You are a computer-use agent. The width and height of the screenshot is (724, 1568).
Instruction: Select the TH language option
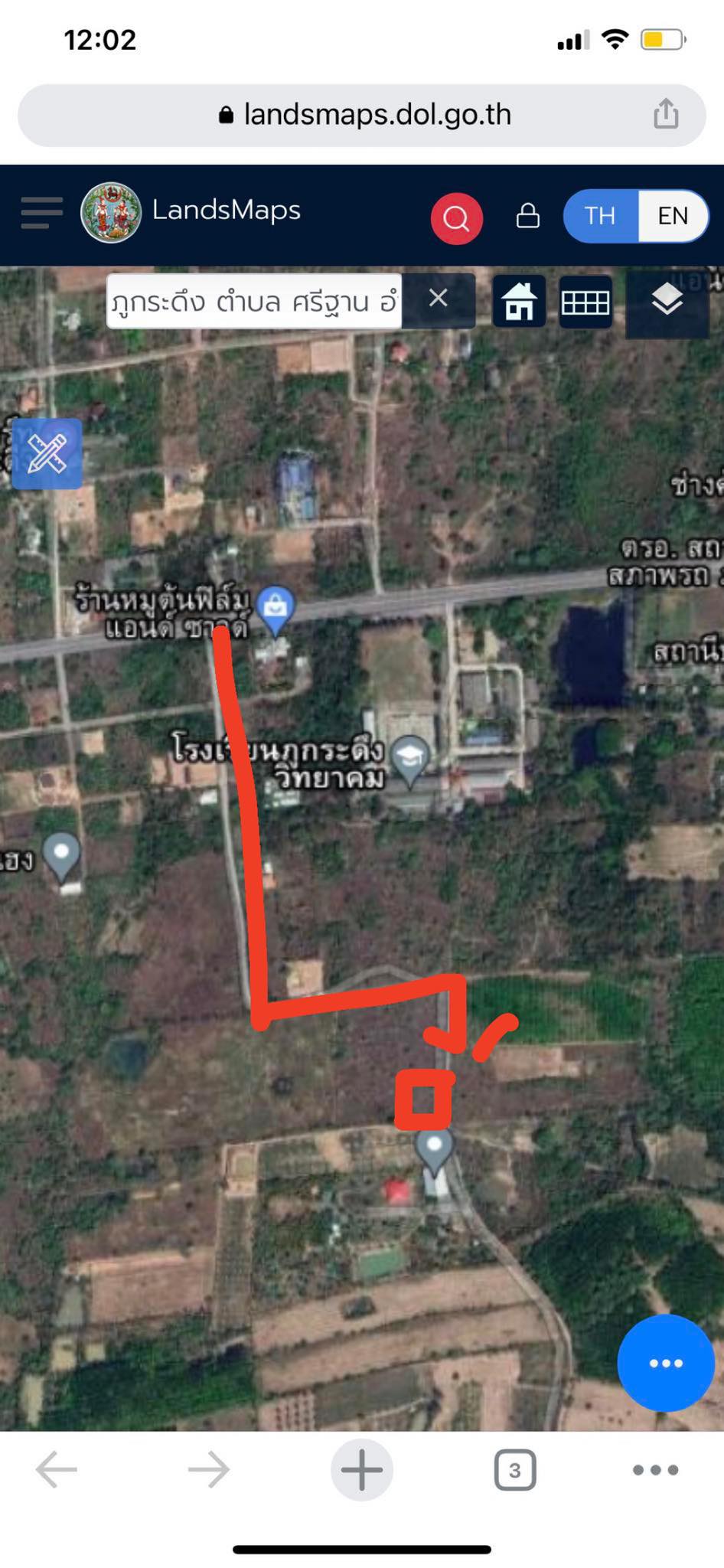(x=600, y=216)
